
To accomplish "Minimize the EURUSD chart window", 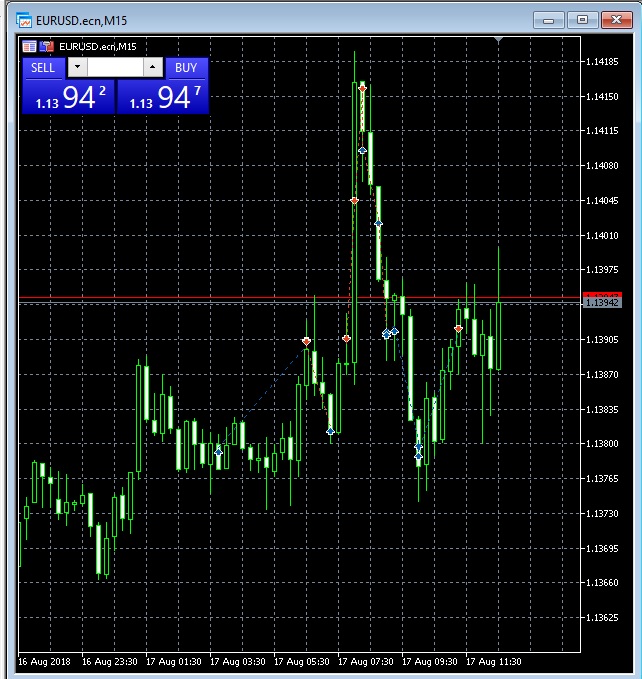I will tap(548, 19).
